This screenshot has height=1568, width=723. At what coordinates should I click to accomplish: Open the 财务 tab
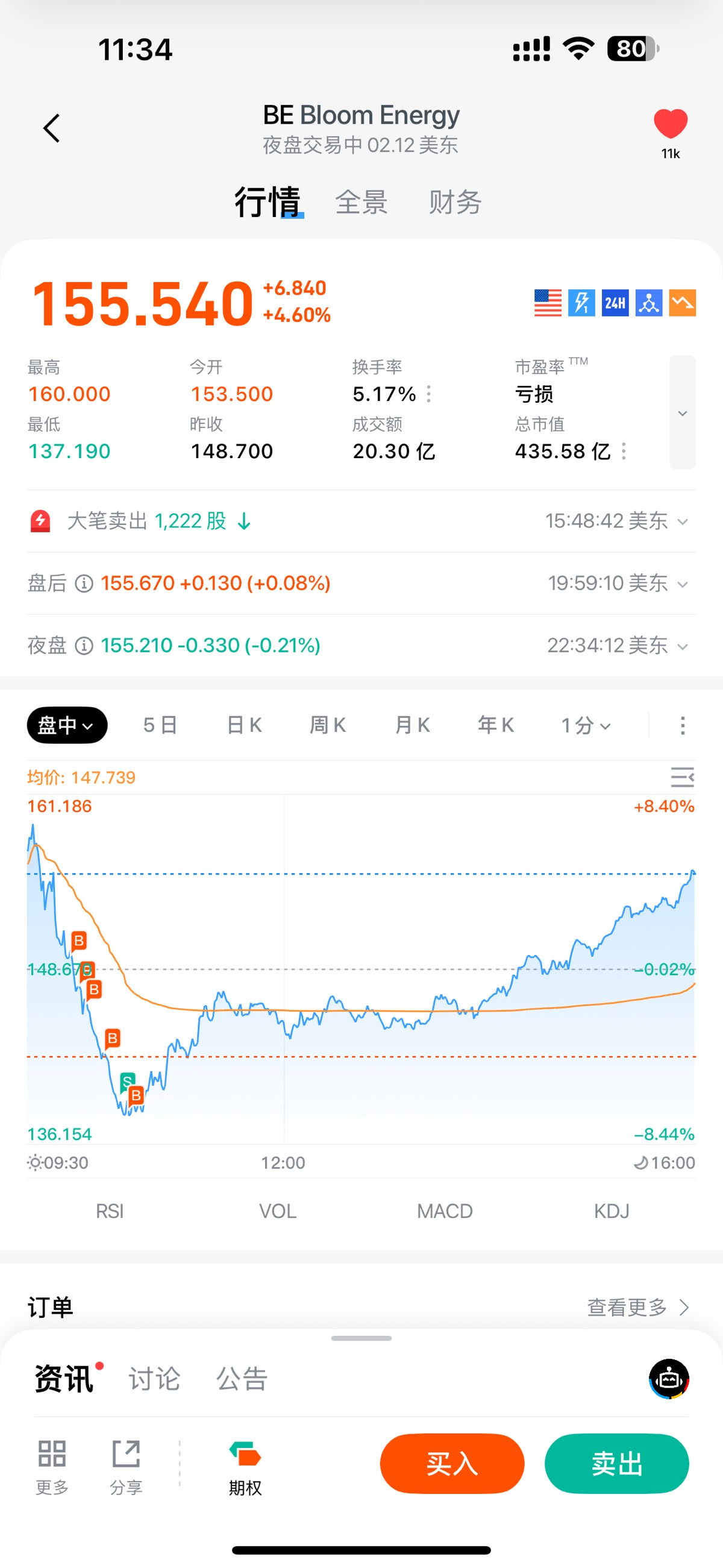coord(455,202)
